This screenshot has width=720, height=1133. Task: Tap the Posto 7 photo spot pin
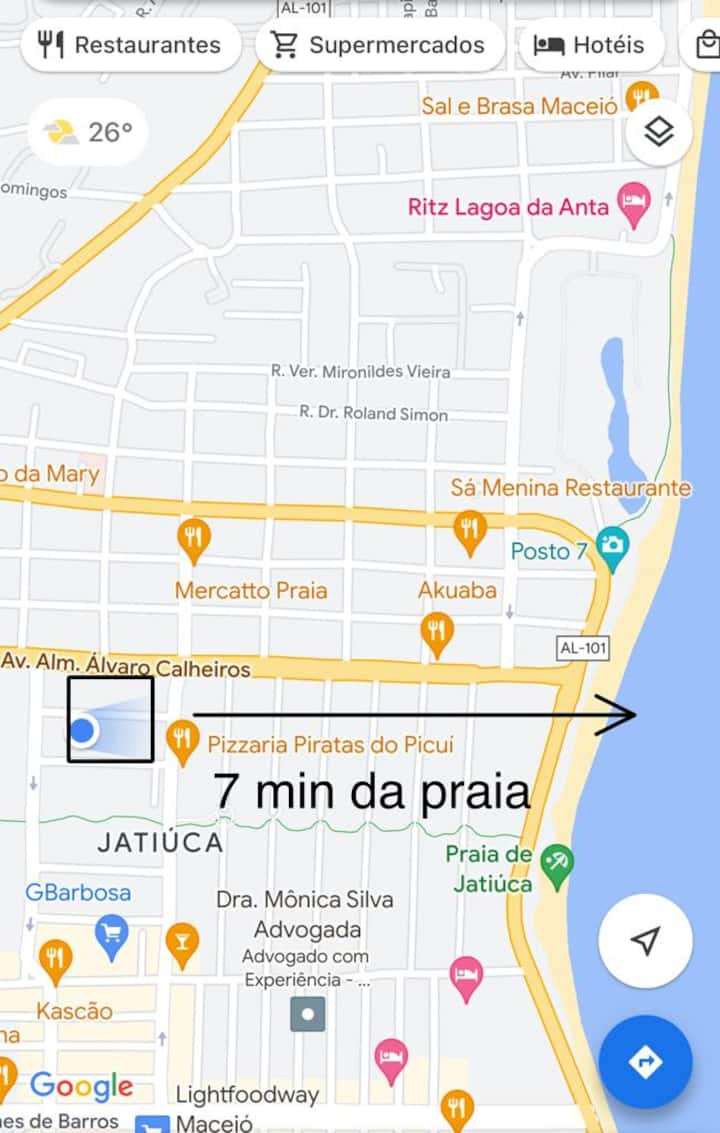611,545
